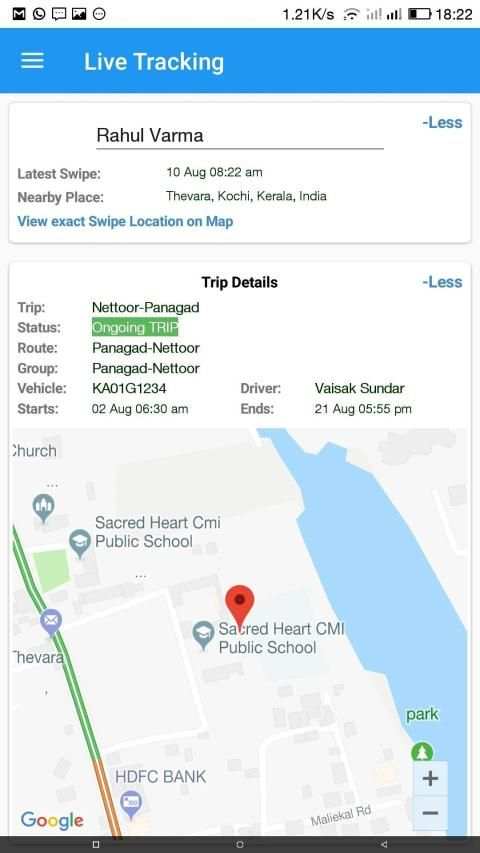Viewport: 480px width, 853px height.
Task: Open the hamburger drawer menu
Action: (x=33, y=60)
